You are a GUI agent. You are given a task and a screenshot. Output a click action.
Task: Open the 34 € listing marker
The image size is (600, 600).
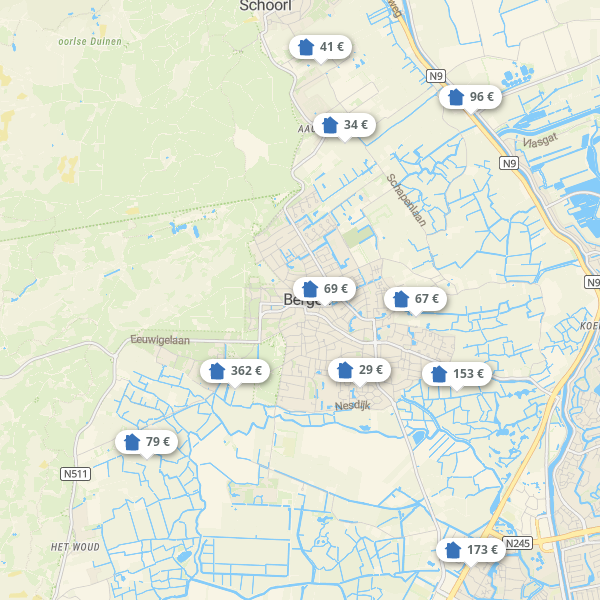pos(344,126)
